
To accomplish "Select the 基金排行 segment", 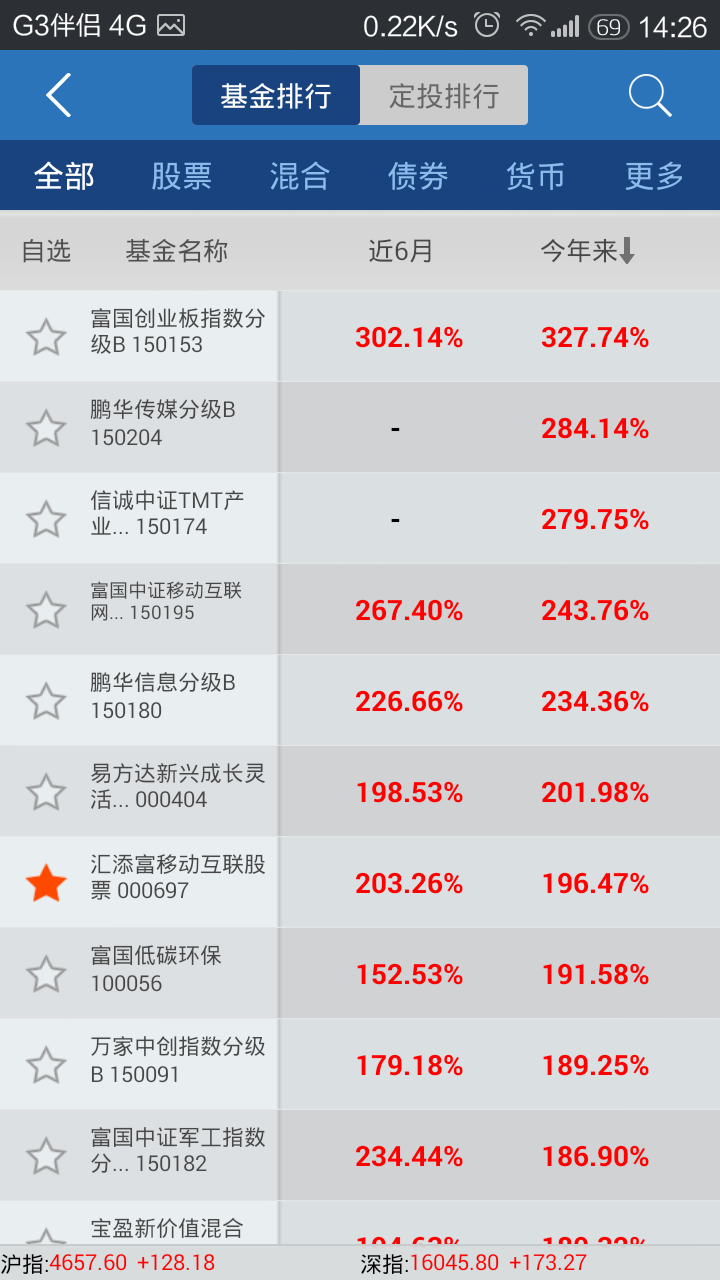I will [x=276, y=95].
